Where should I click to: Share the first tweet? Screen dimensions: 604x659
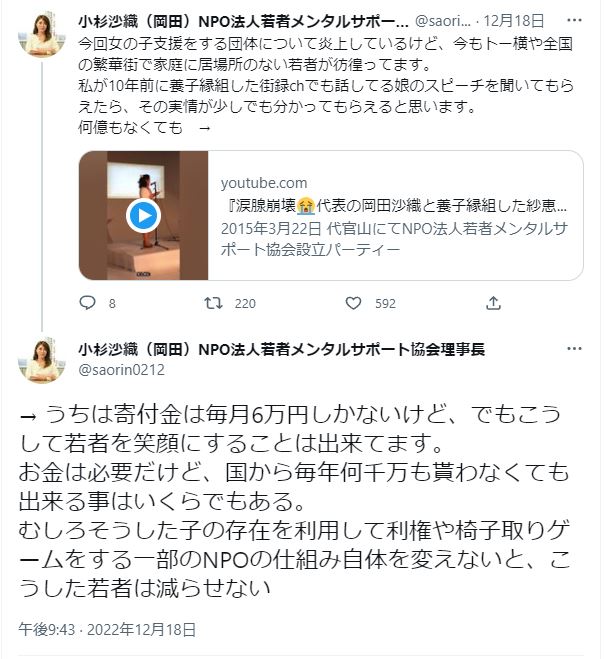[492, 303]
